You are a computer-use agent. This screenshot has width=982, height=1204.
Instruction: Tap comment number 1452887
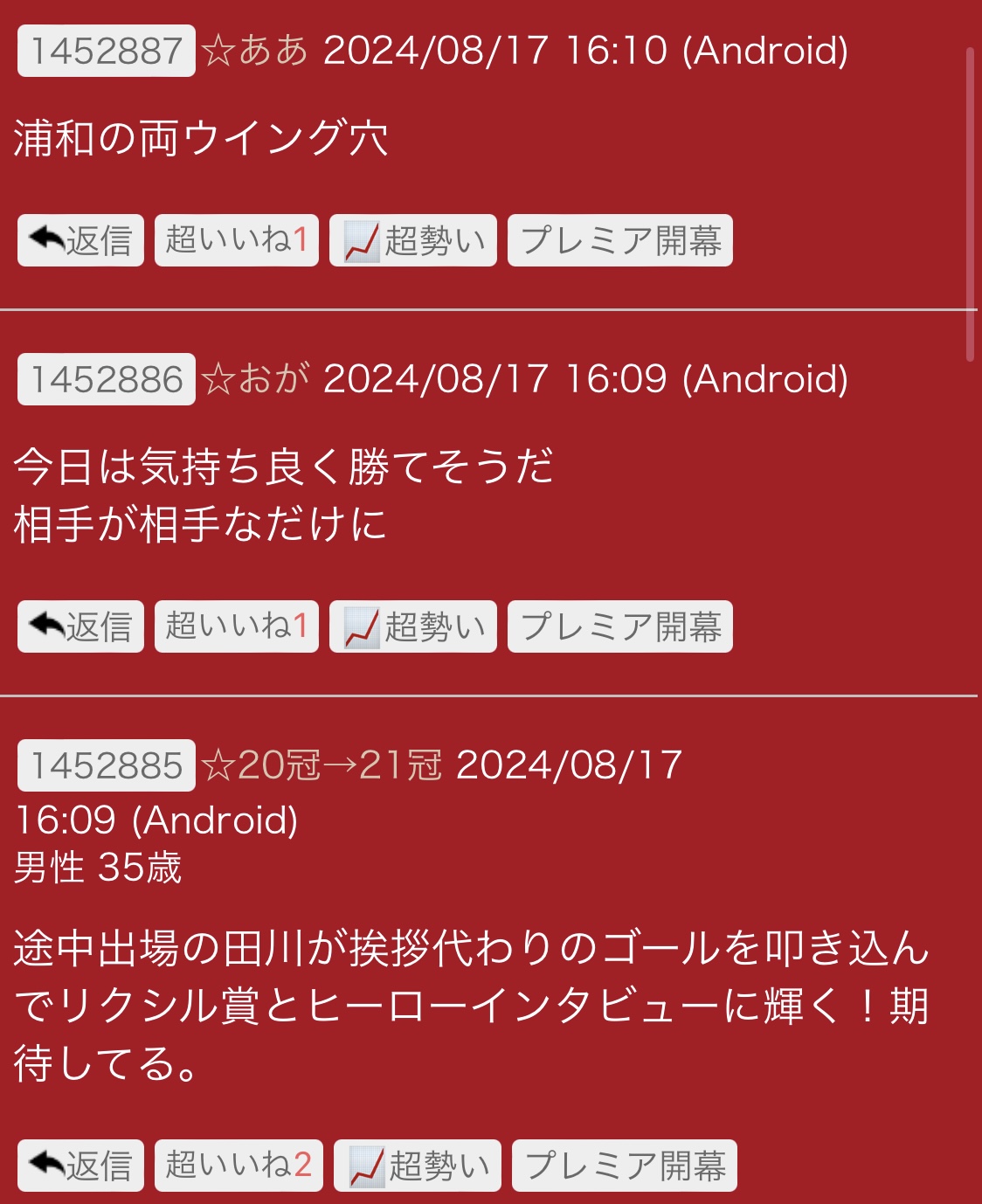(x=106, y=51)
